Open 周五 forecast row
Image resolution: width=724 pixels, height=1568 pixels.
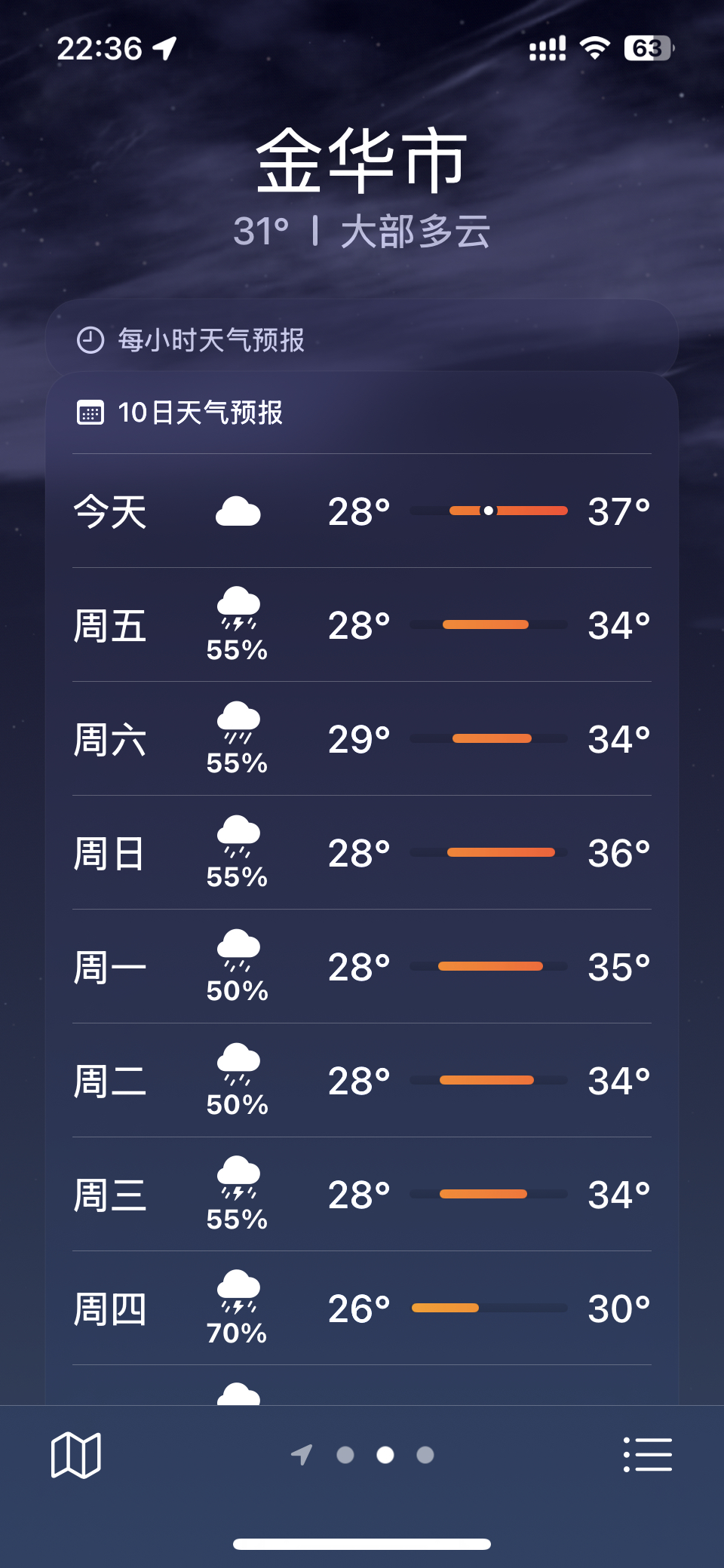pos(362,625)
